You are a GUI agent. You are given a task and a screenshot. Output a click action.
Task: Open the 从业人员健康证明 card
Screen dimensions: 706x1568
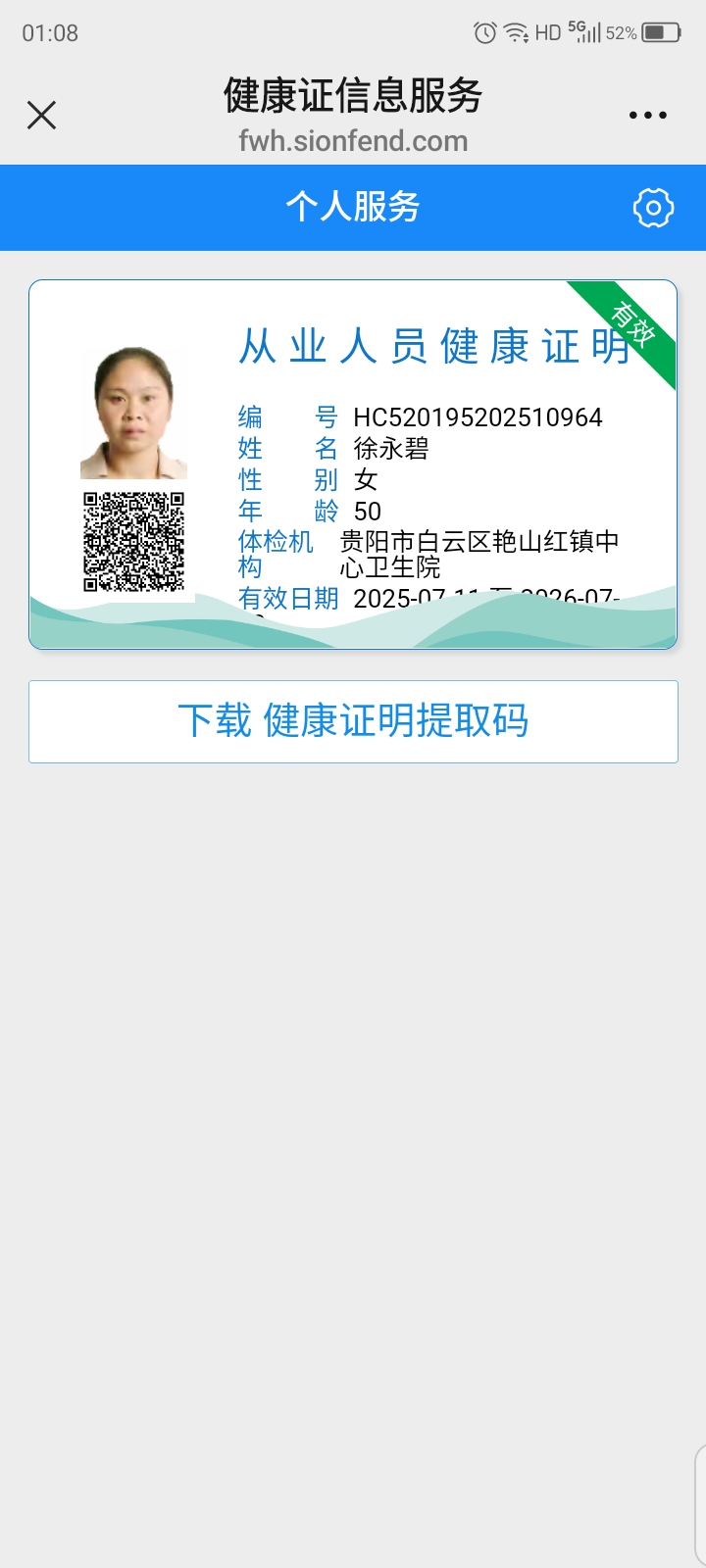pyautogui.click(x=353, y=465)
